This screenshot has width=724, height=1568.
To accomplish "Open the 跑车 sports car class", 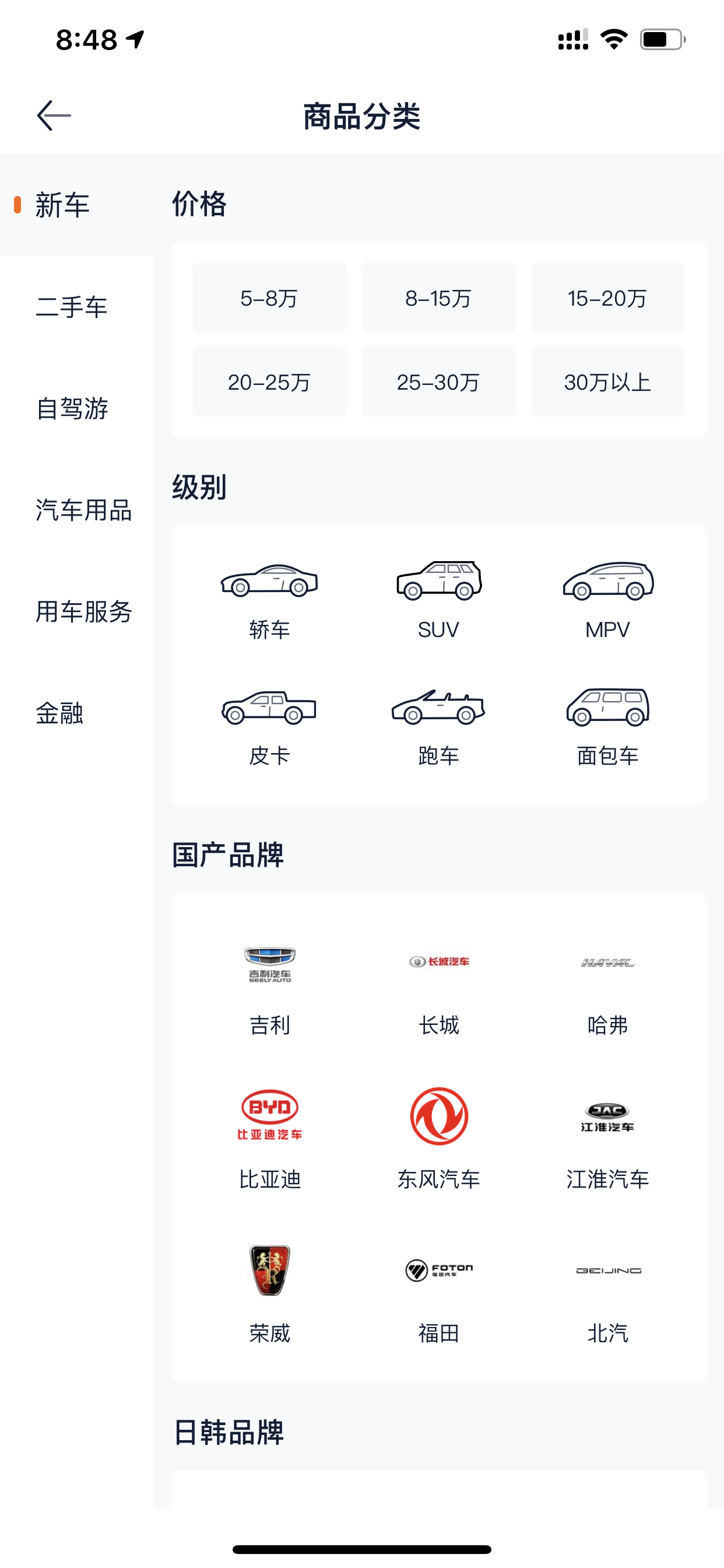I will pyautogui.click(x=439, y=727).
